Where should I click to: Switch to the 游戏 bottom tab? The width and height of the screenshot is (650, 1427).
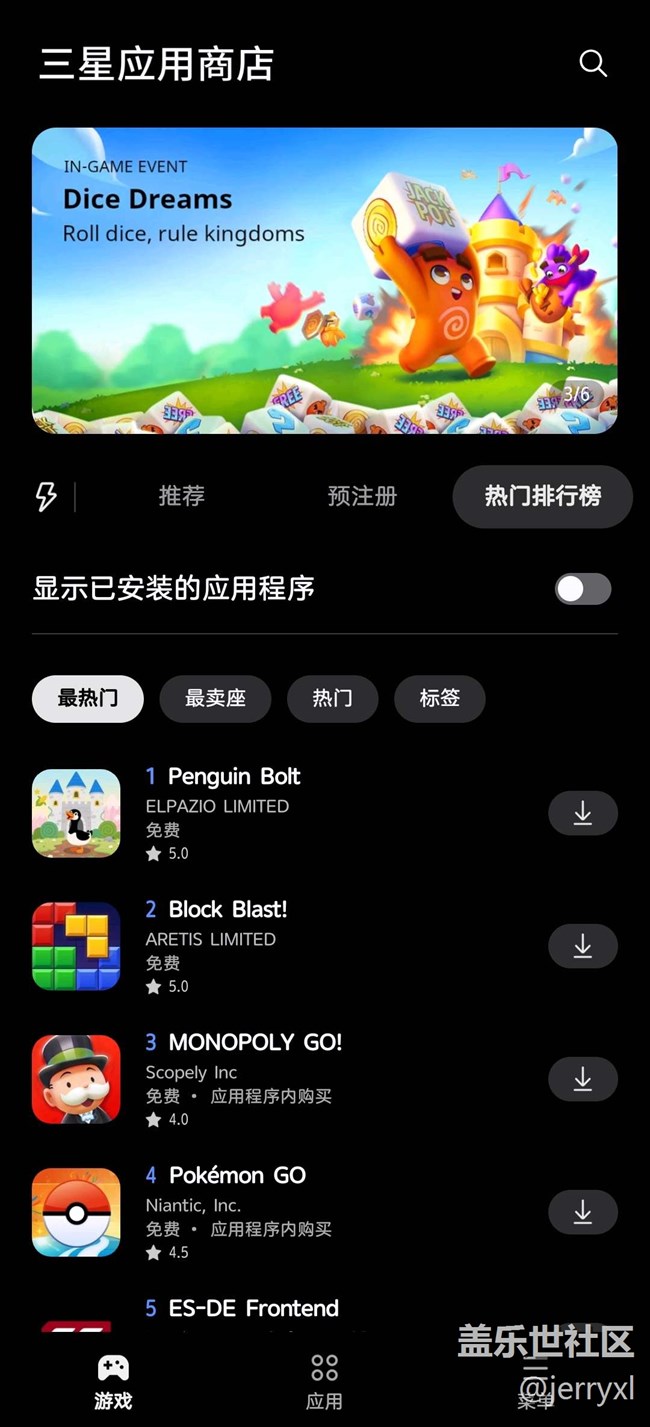113,1381
